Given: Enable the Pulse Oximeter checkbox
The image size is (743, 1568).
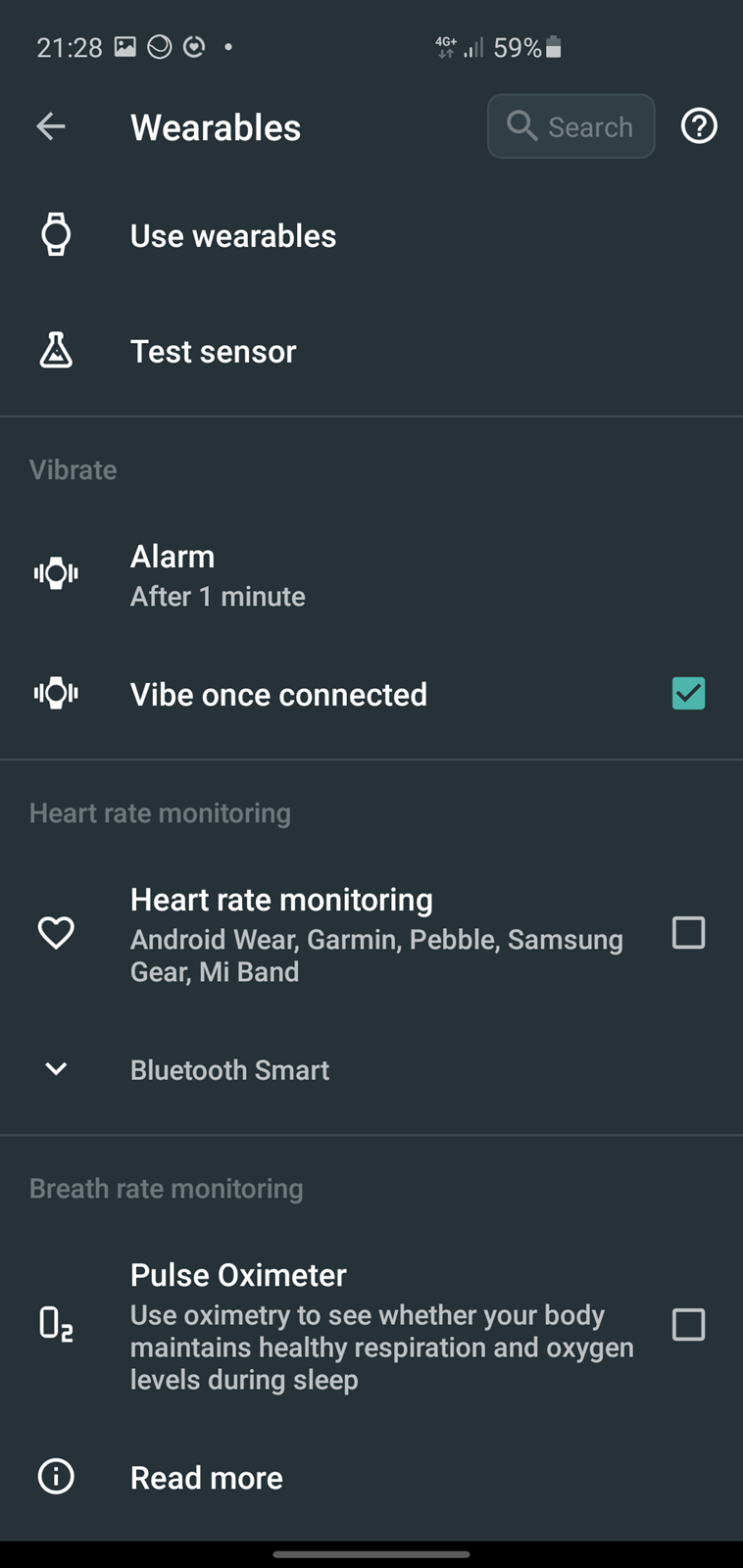Looking at the screenshot, I should [688, 1325].
